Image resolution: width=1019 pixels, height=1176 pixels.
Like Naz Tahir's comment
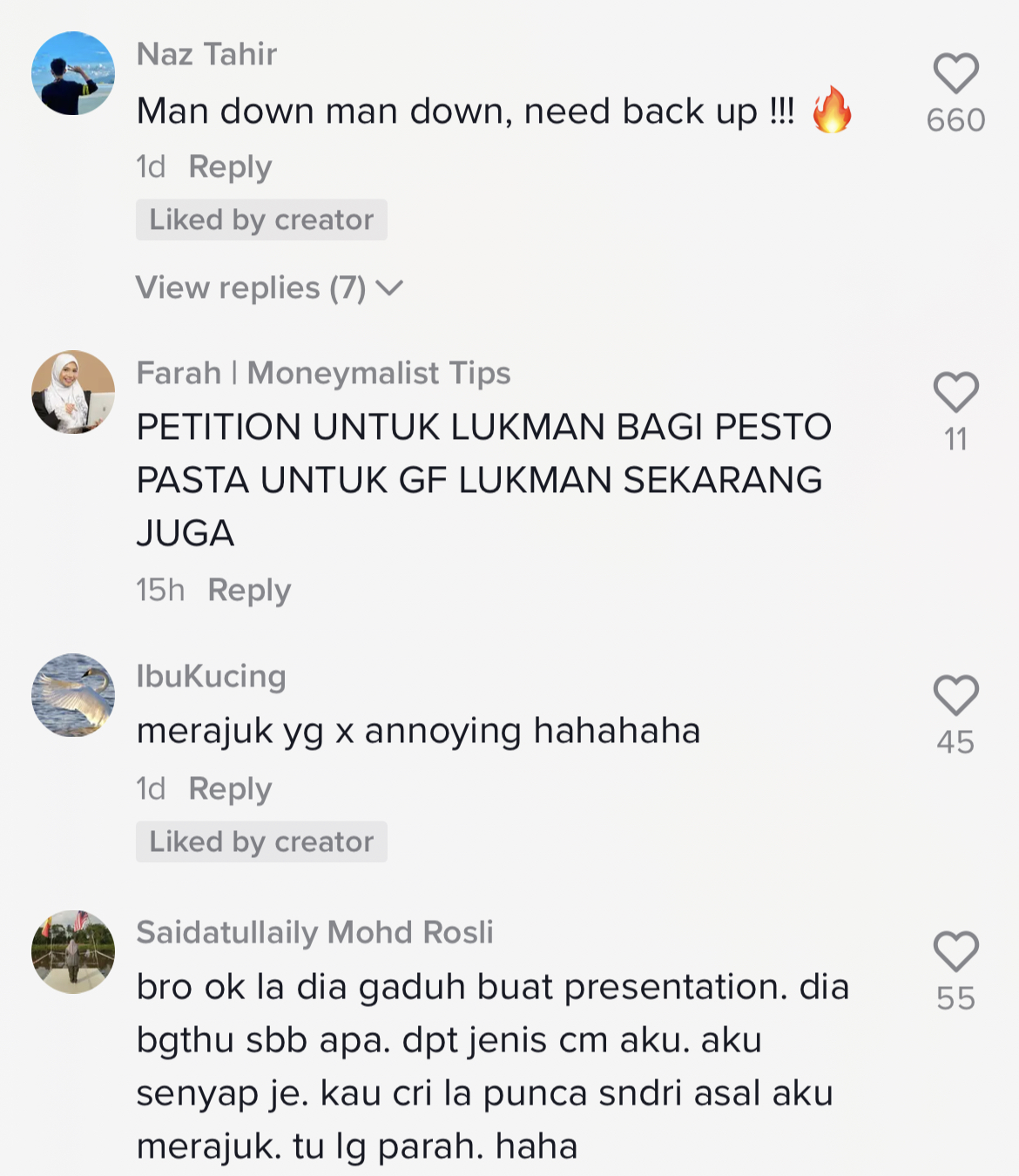[x=955, y=74]
